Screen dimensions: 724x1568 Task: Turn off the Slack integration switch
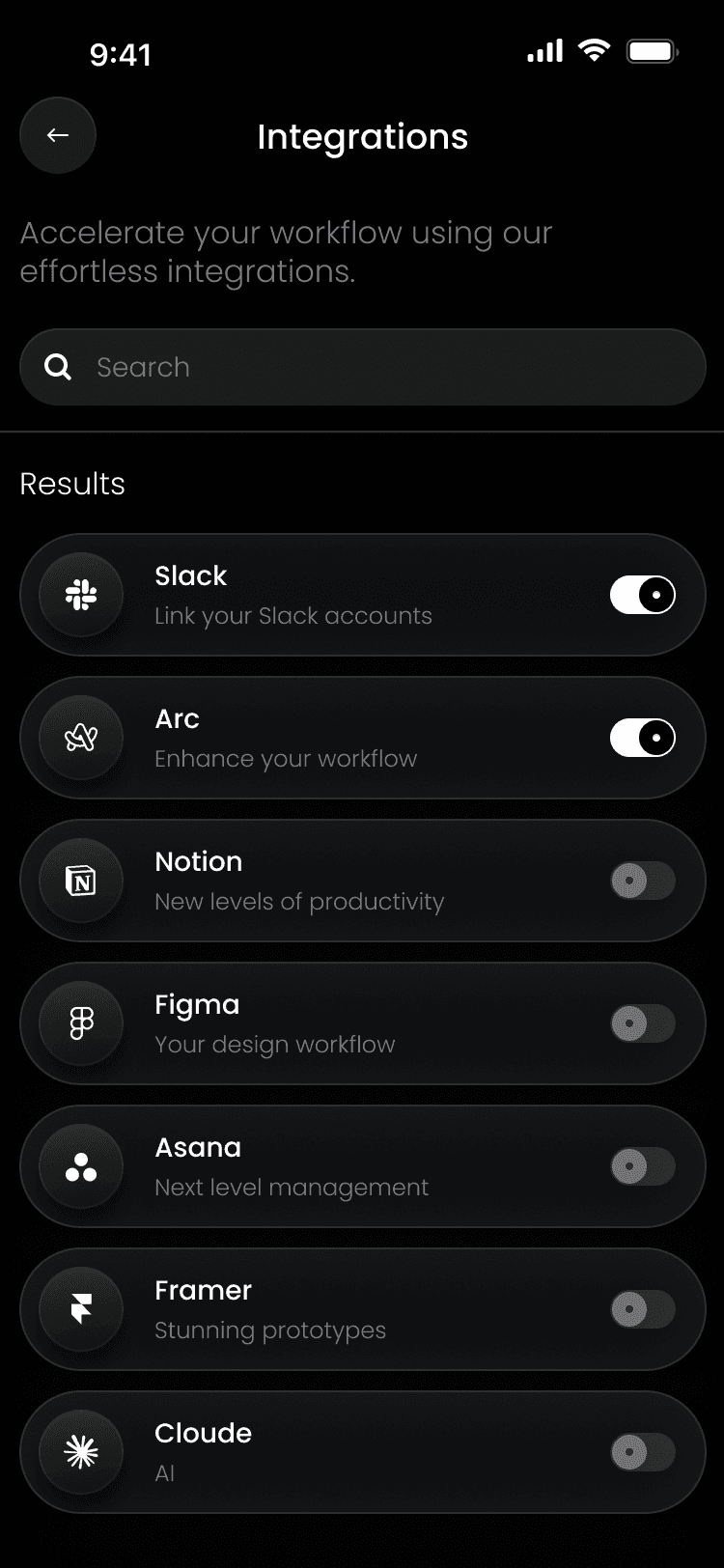click(643, 595)
